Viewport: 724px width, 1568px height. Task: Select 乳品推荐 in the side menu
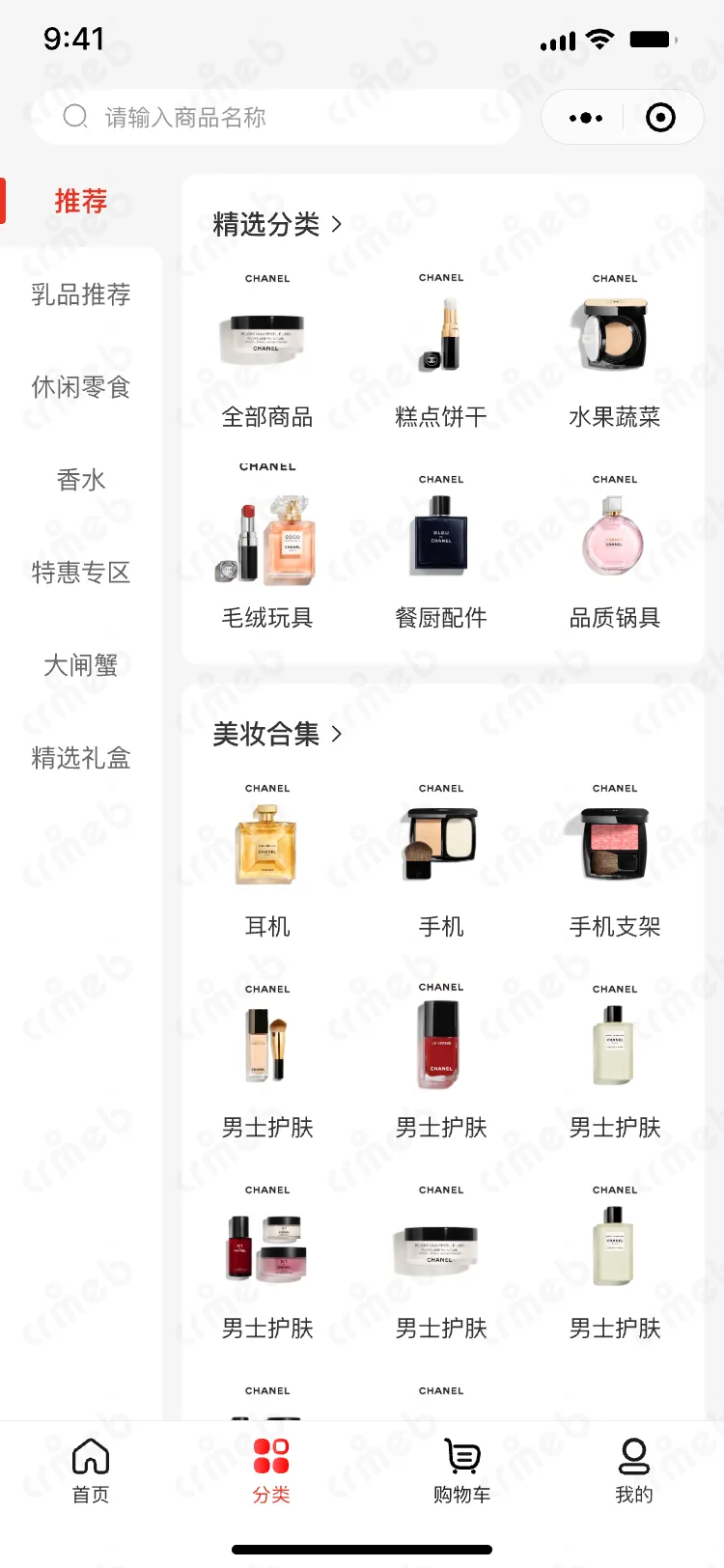[81, 294]
